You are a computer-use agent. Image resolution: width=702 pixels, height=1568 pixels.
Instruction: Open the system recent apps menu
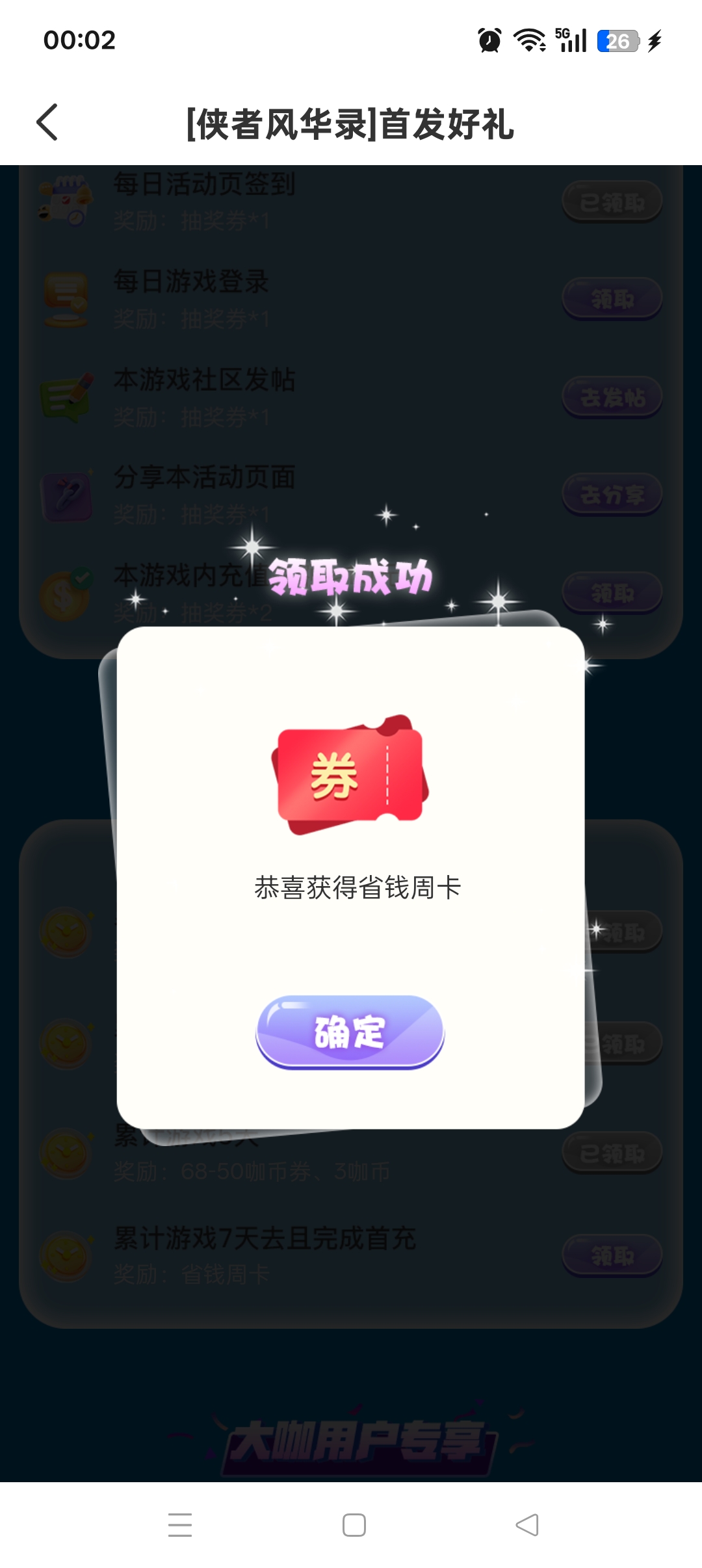tap(180, 1524)
